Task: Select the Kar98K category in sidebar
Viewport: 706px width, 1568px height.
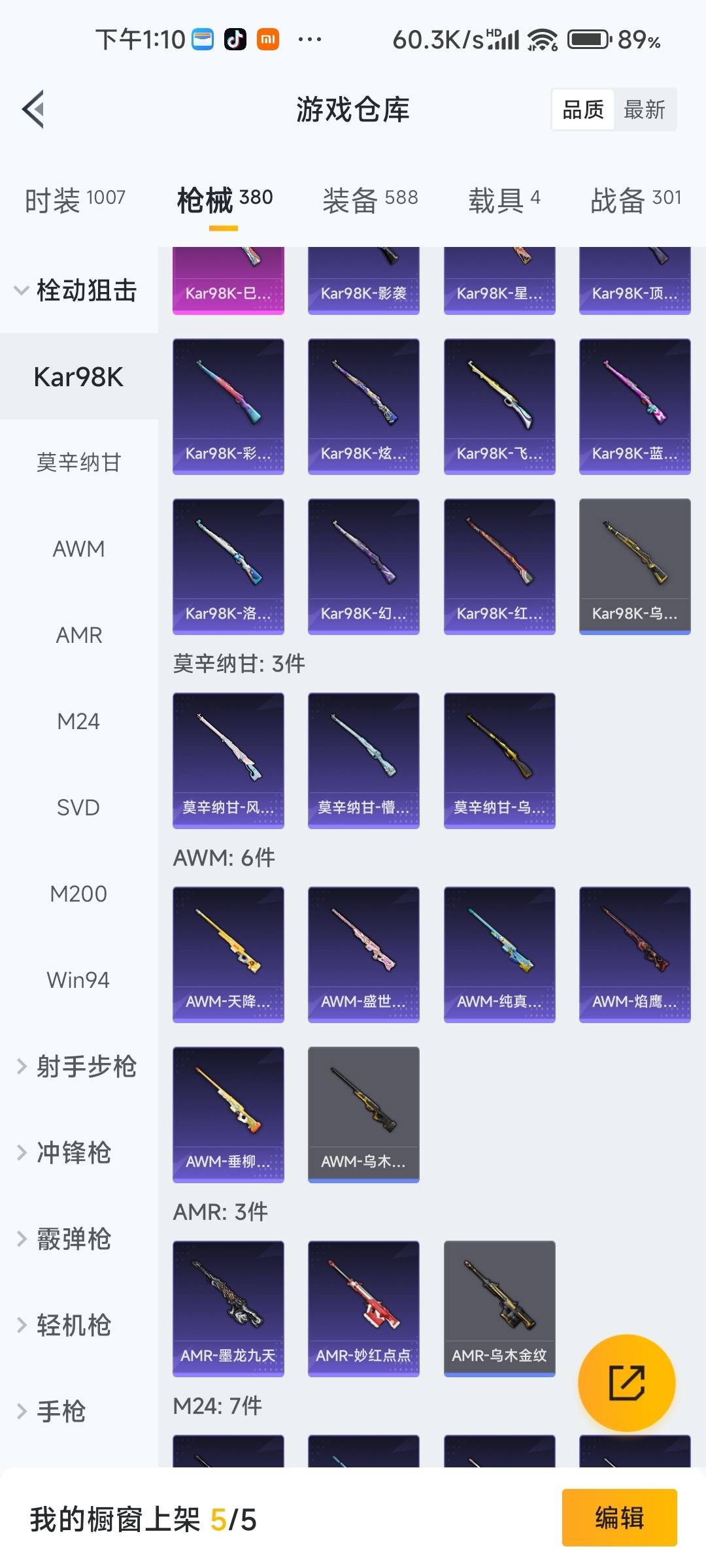Action: coord(78,378)
